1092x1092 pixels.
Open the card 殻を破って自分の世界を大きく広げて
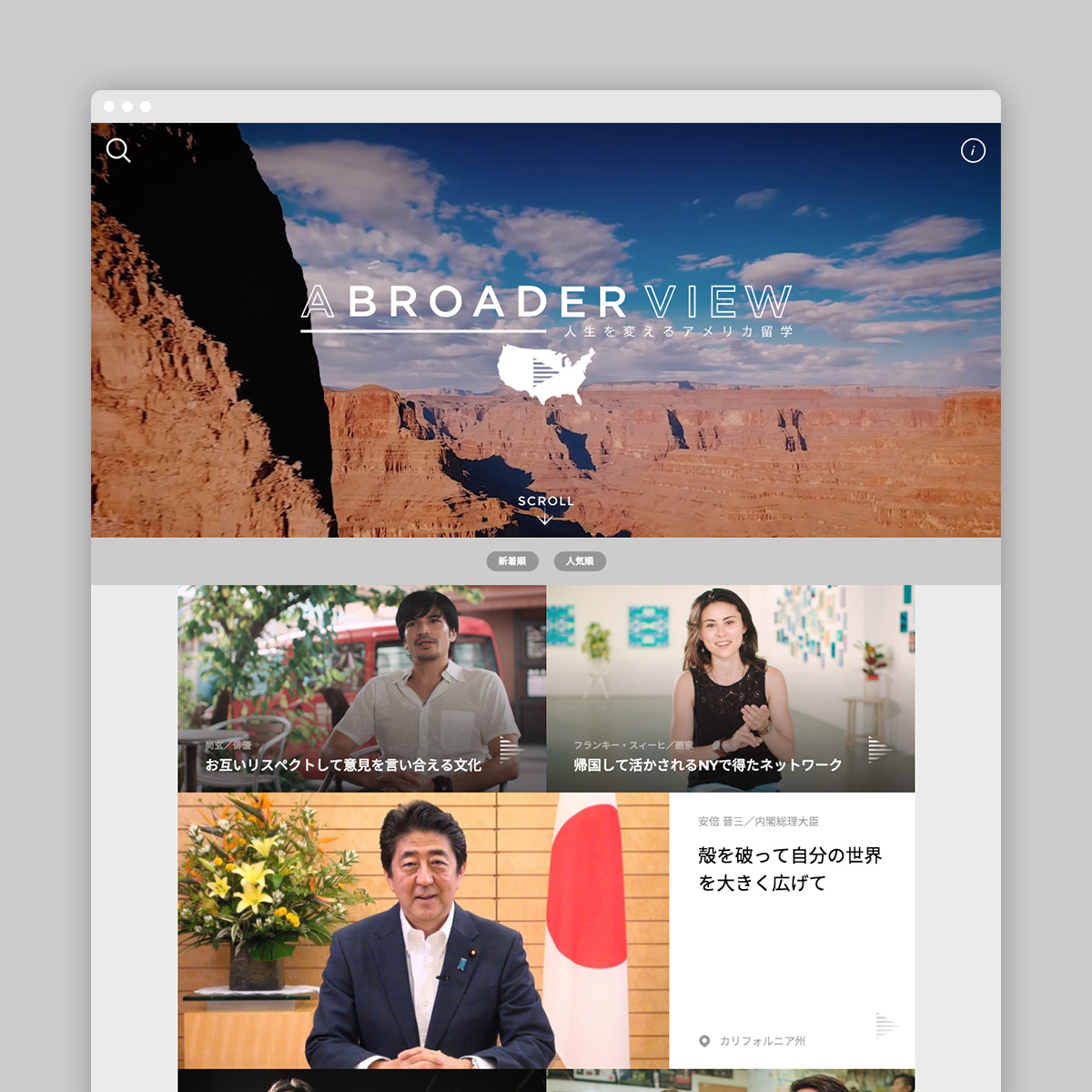(x=789, y=869)
